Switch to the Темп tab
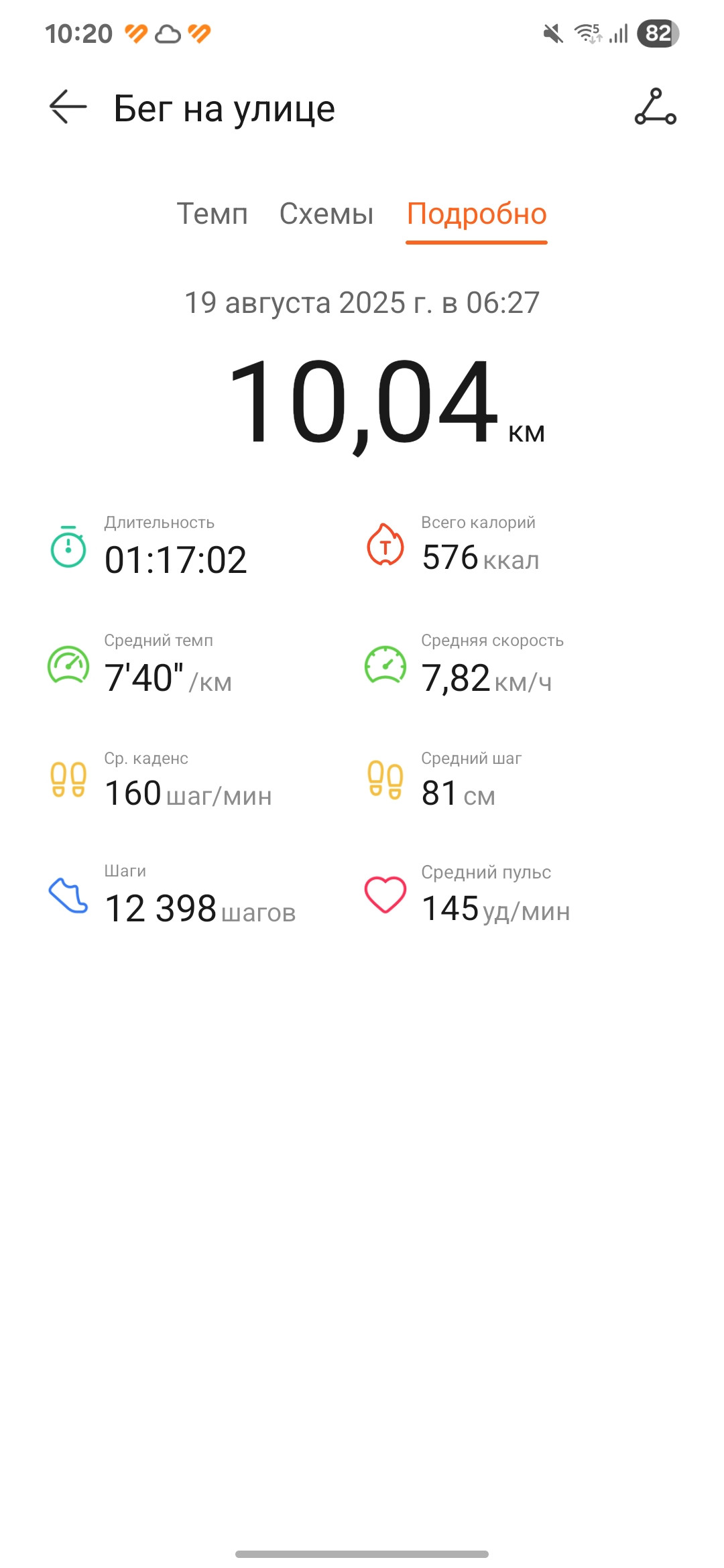The image size is (724, 1568). pyautogui.click(x=213, y=214)
